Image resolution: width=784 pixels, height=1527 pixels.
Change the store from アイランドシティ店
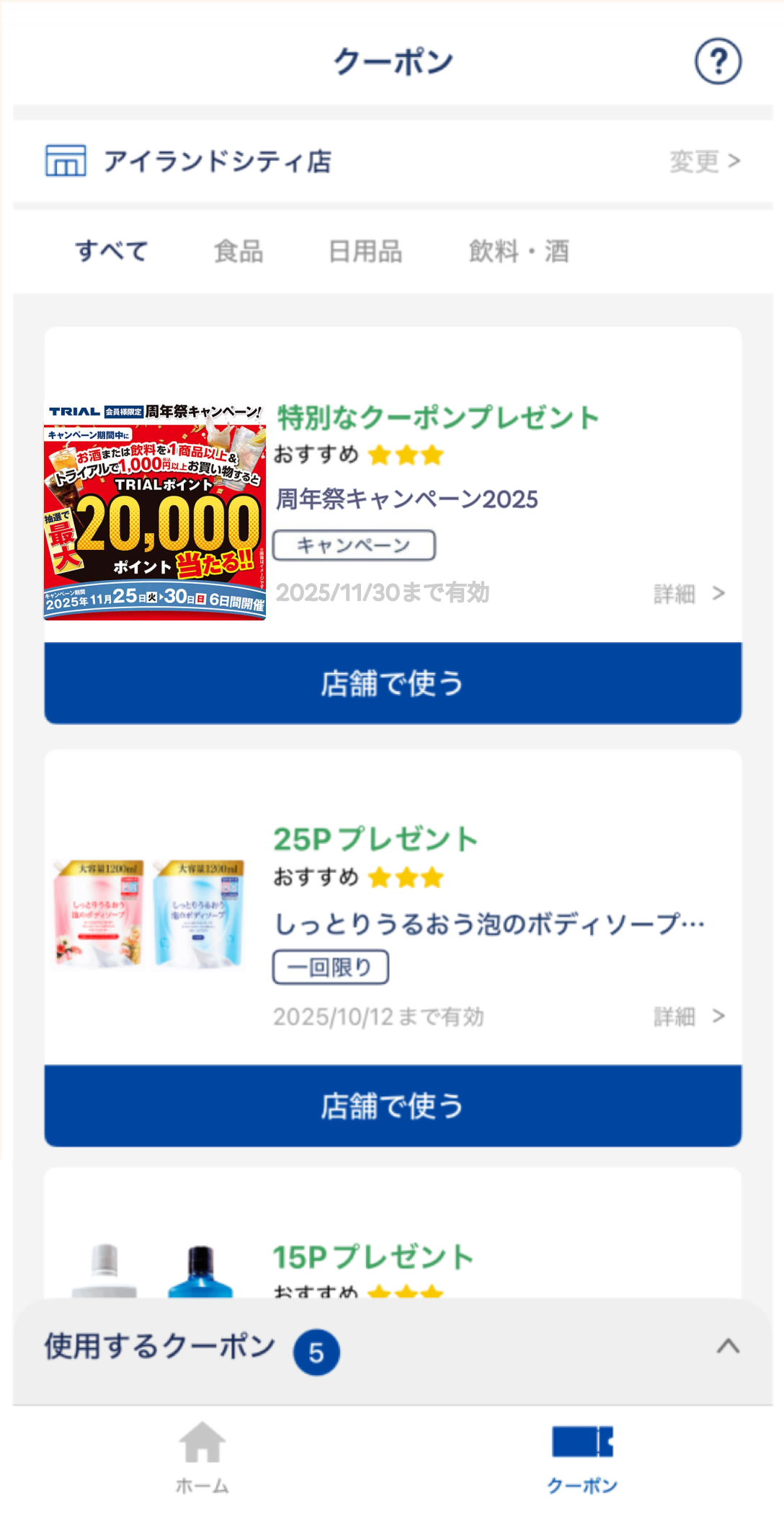click(704, 161)
